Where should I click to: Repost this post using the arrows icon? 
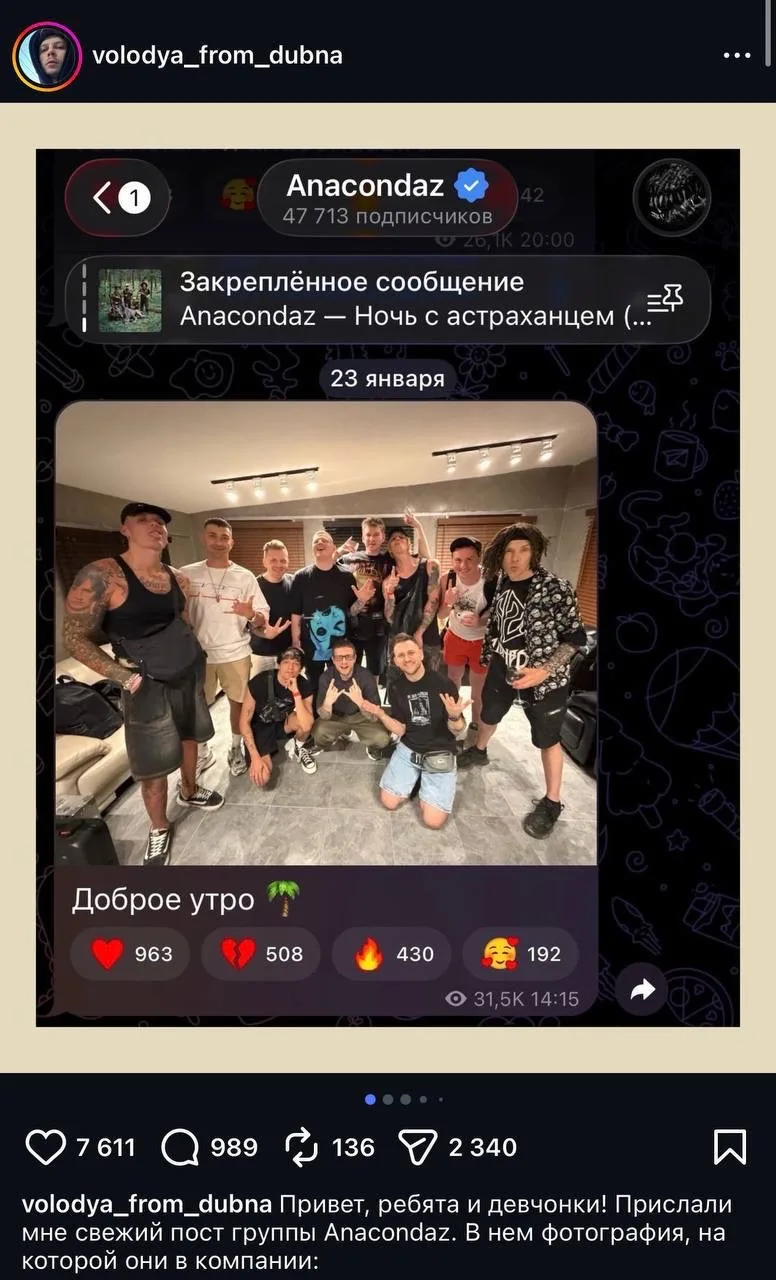301,1147
